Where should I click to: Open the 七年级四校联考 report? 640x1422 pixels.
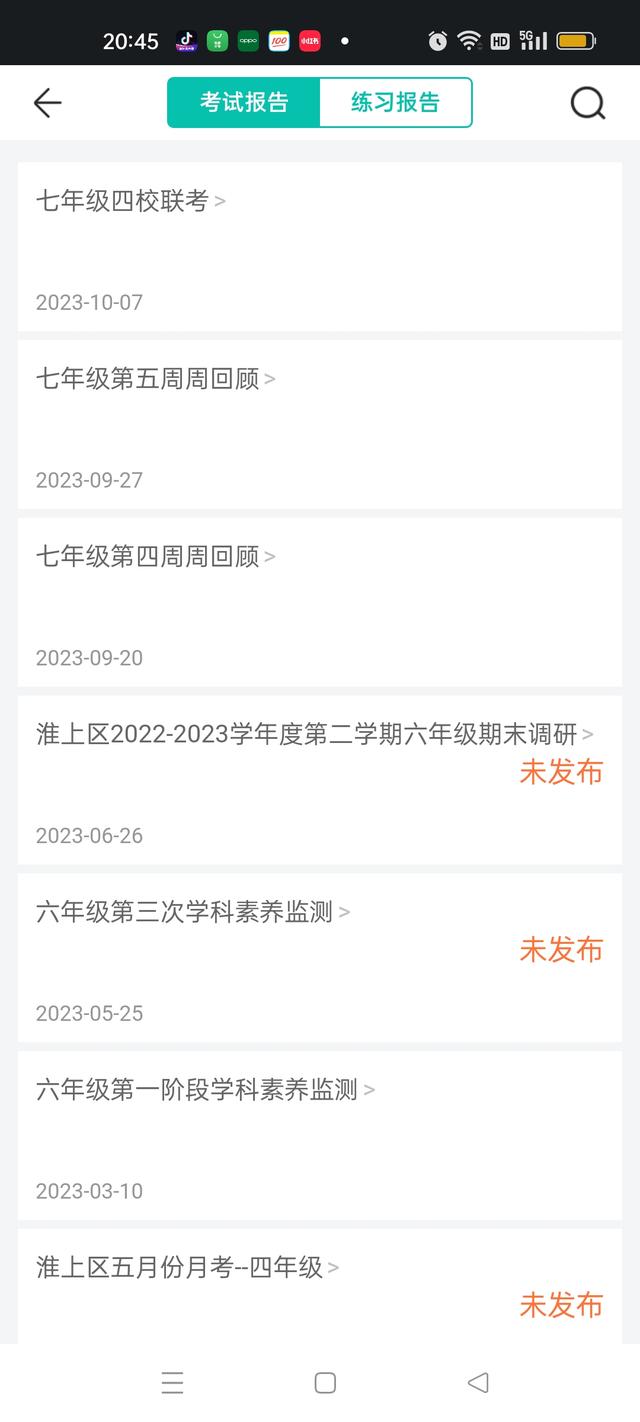(x=320, y=246)
